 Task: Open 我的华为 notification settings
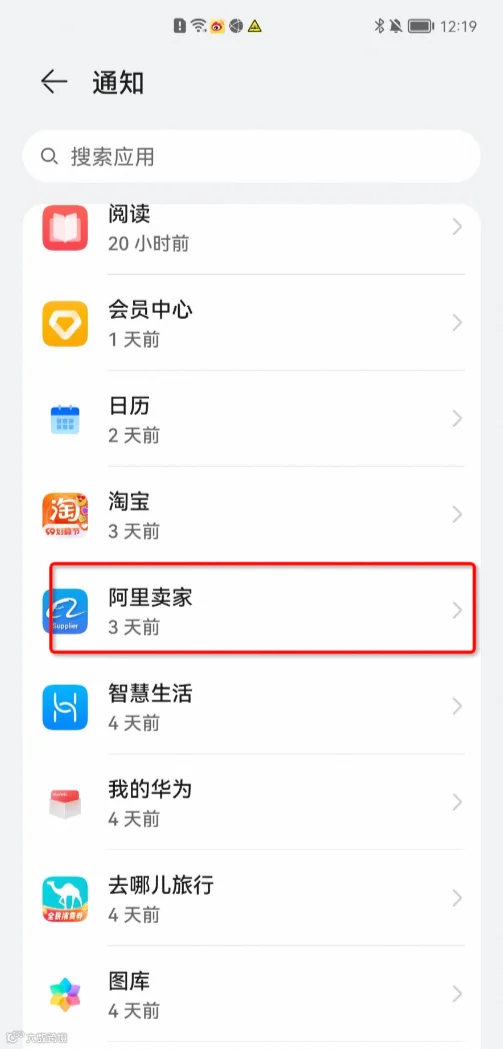(x=252, y=801)
